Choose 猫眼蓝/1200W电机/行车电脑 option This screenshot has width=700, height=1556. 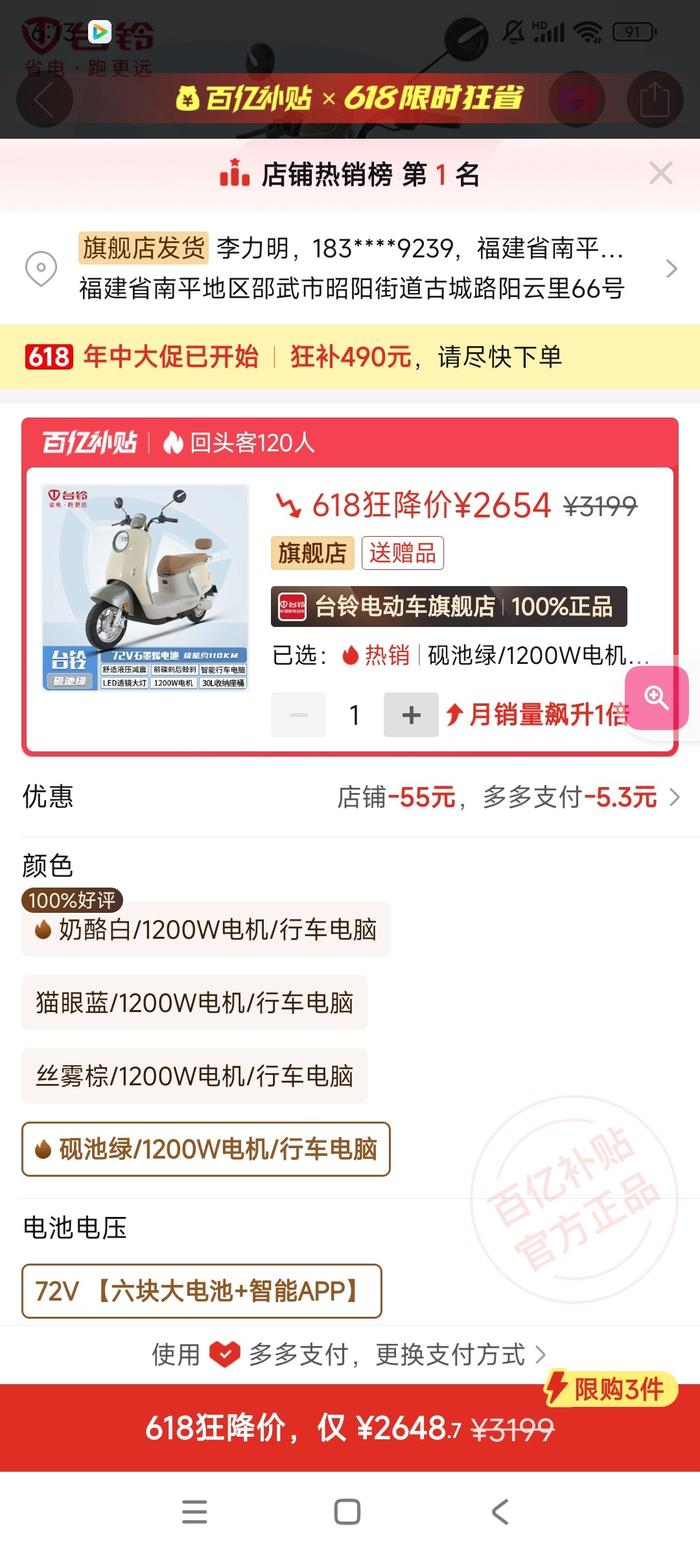coord(194,1003)
